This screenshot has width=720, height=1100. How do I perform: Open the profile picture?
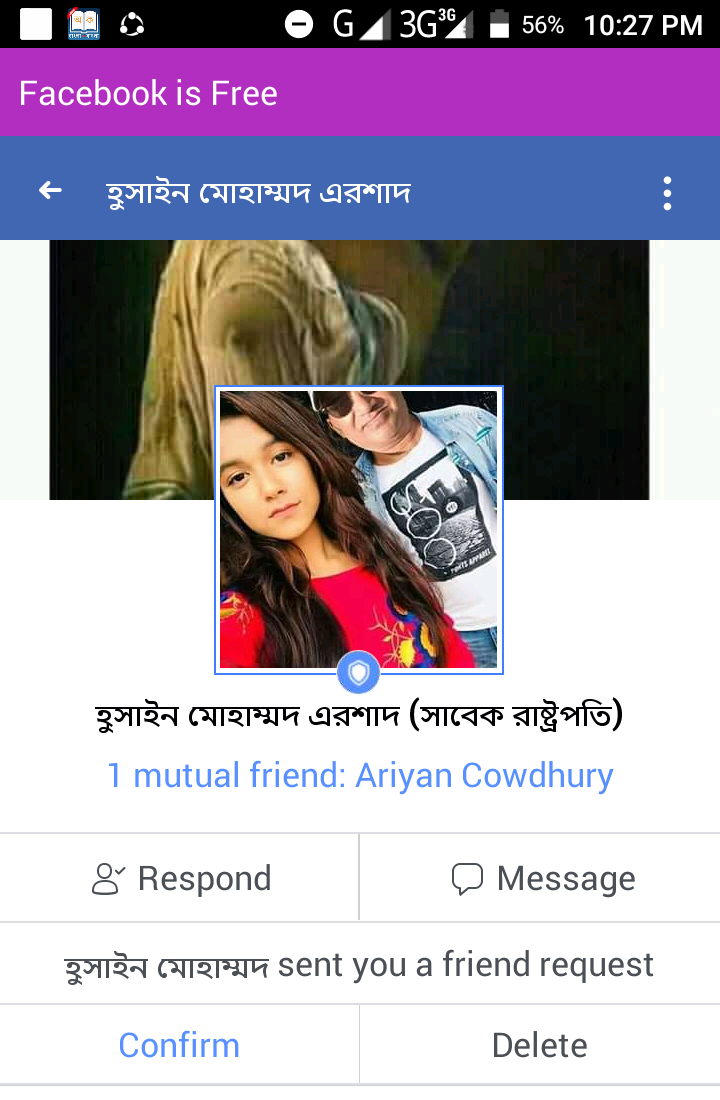359,529
